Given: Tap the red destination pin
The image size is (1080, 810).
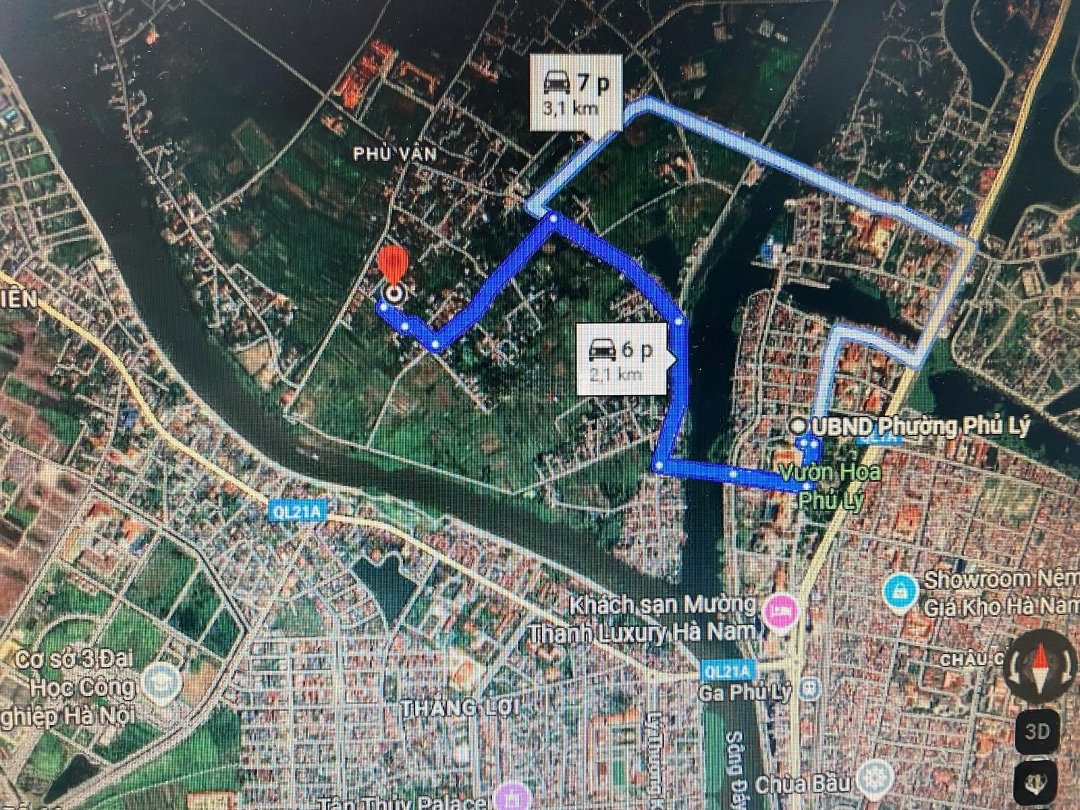Looking at the screenshot, I should click(x=395, y=268).
